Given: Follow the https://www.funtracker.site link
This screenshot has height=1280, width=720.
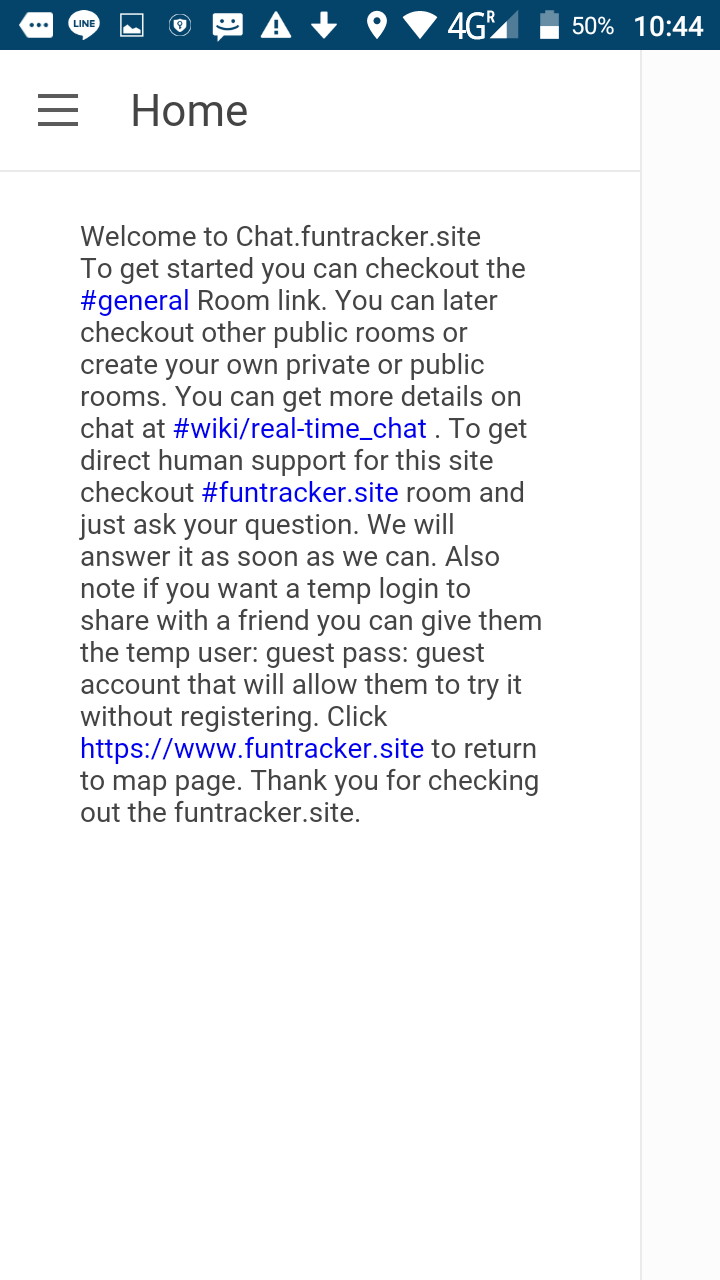Looking at the screenshot, I should (252, 749).
